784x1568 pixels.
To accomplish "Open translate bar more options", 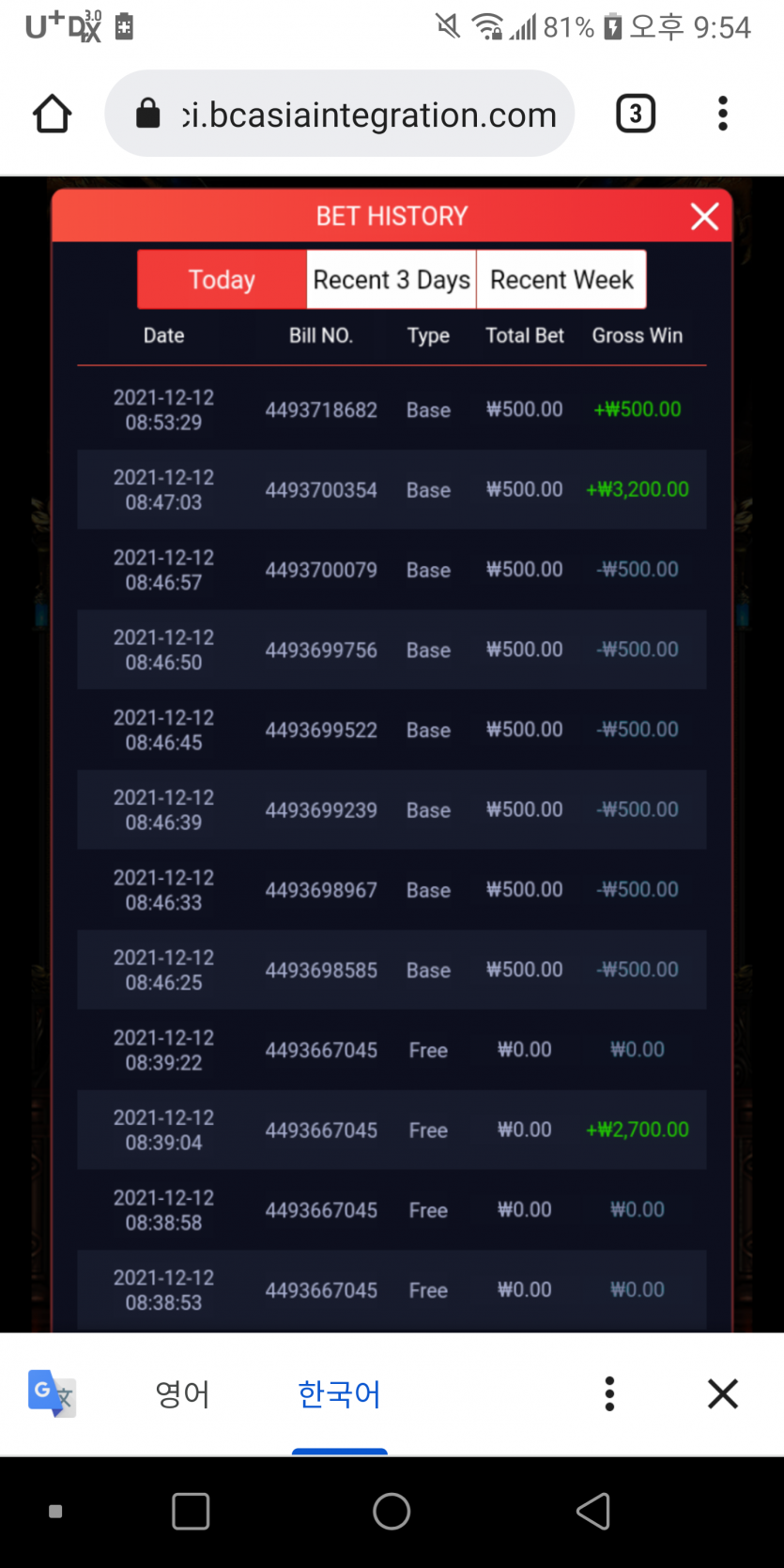I will (609, 1393).
